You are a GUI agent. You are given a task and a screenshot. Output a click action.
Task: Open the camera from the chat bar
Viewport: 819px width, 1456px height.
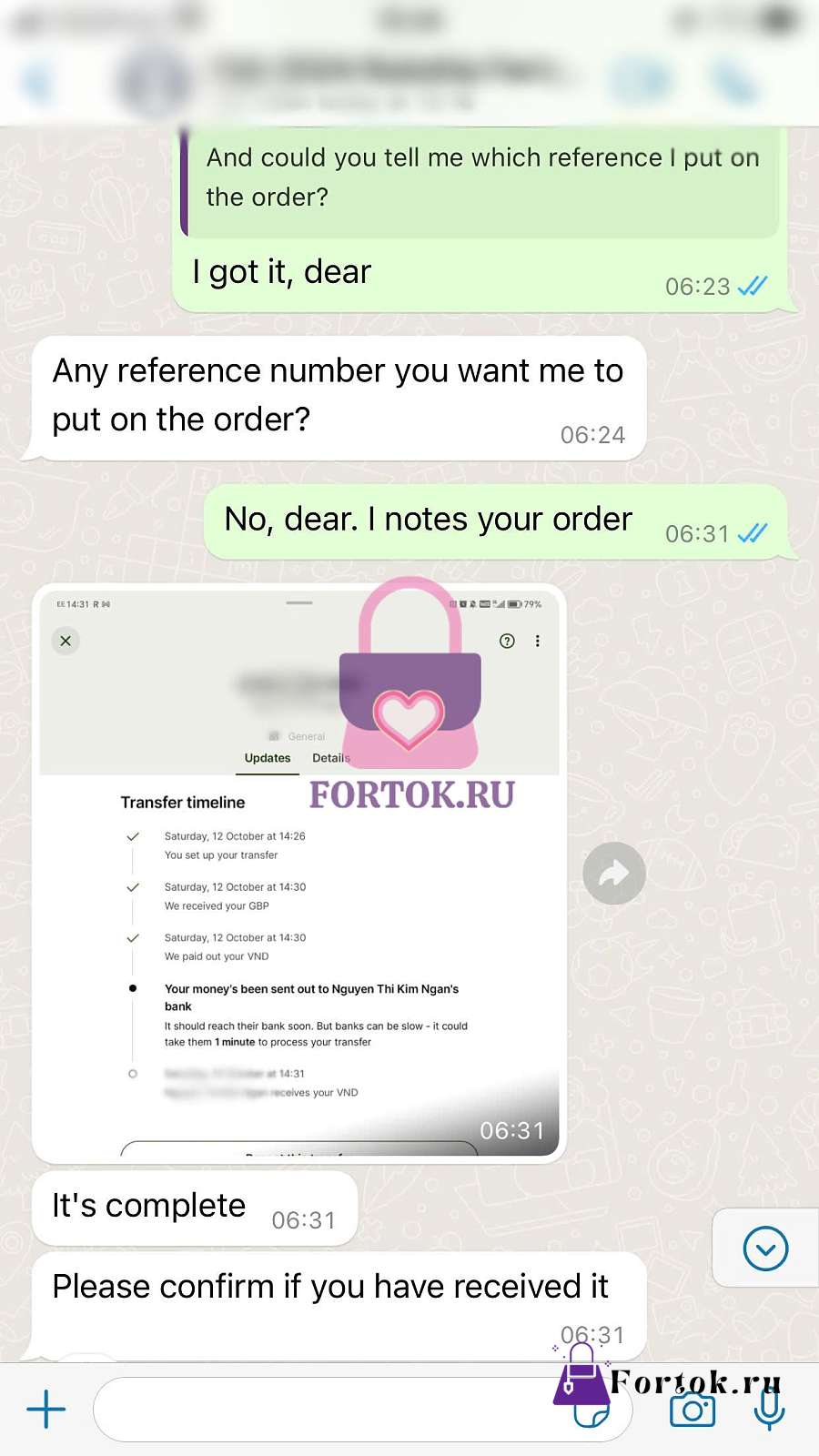(693, 1410)
